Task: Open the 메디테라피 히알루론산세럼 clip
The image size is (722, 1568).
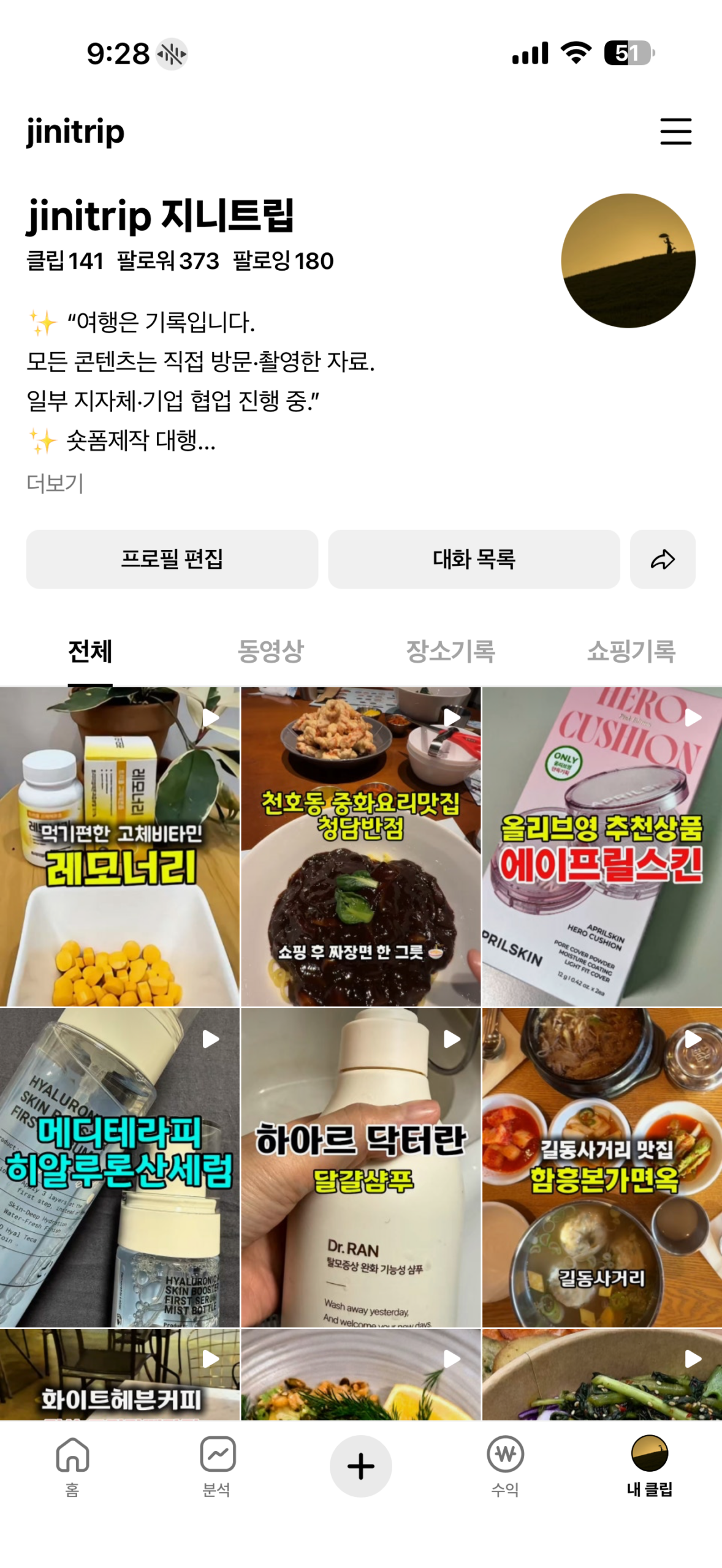Action: [120, 1167]
